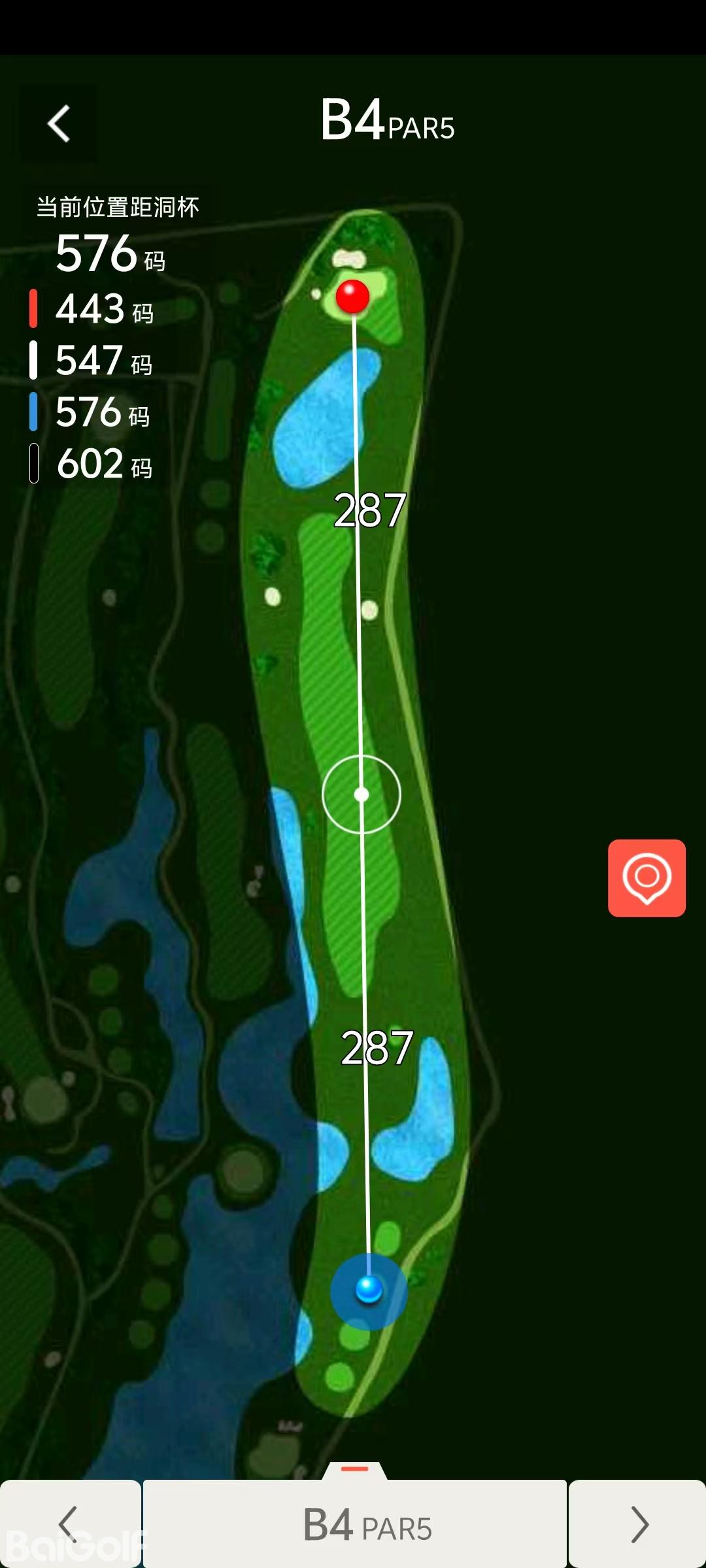Screen dimensions: 706x1568
Task: Go back using the top-left arrow
Action: pos(59,123)
